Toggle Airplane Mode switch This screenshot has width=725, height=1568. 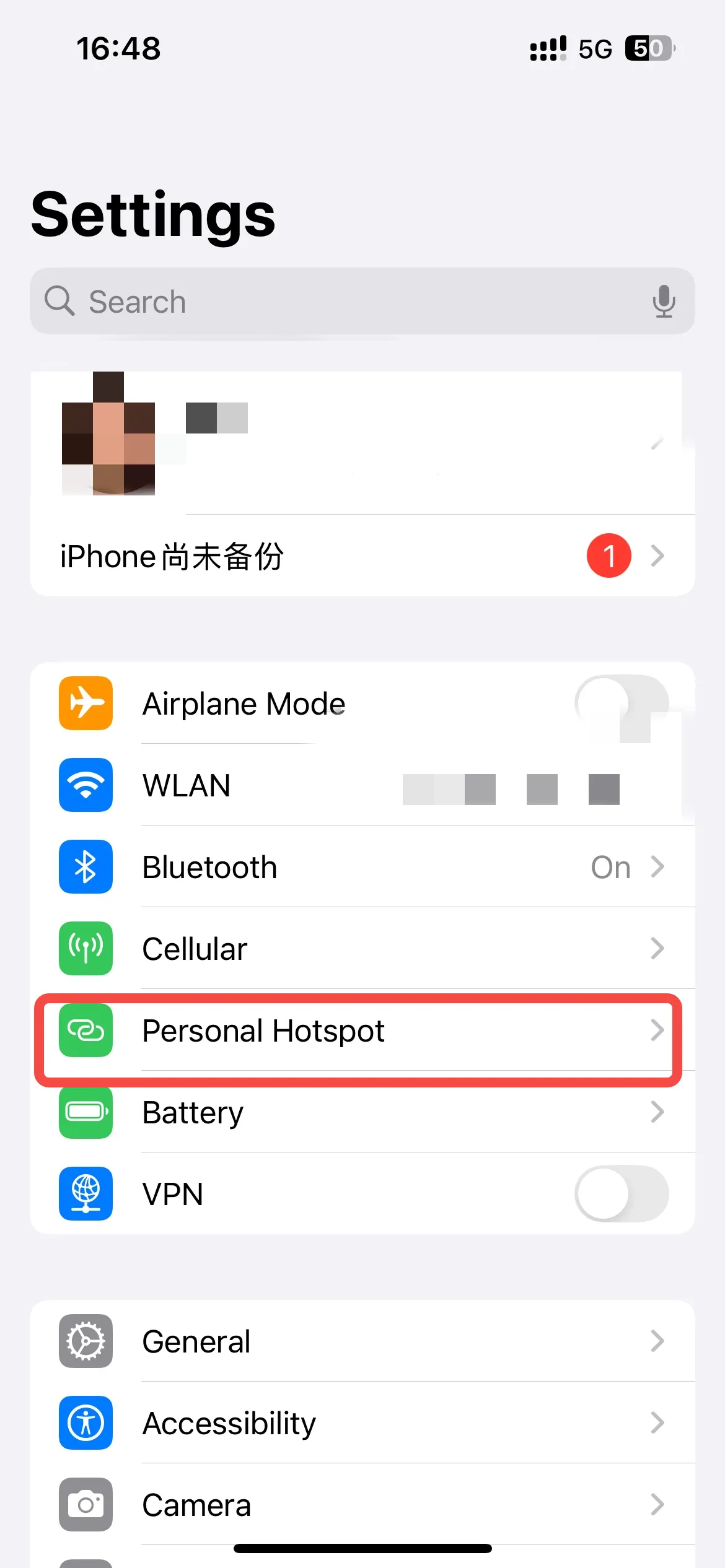click(x=622, y=703)
